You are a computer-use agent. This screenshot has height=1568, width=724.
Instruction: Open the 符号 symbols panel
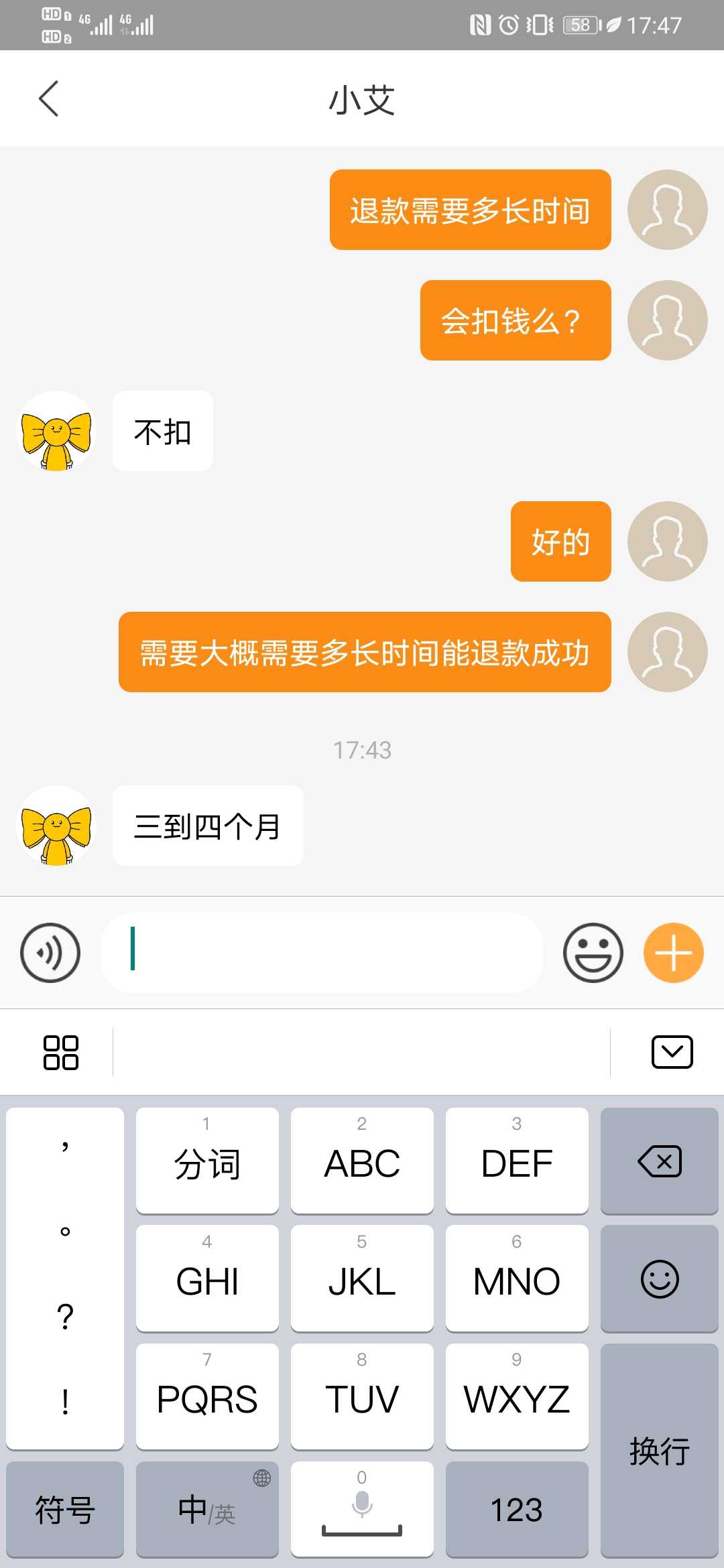pyautogui.click(x=65, y=1510)
